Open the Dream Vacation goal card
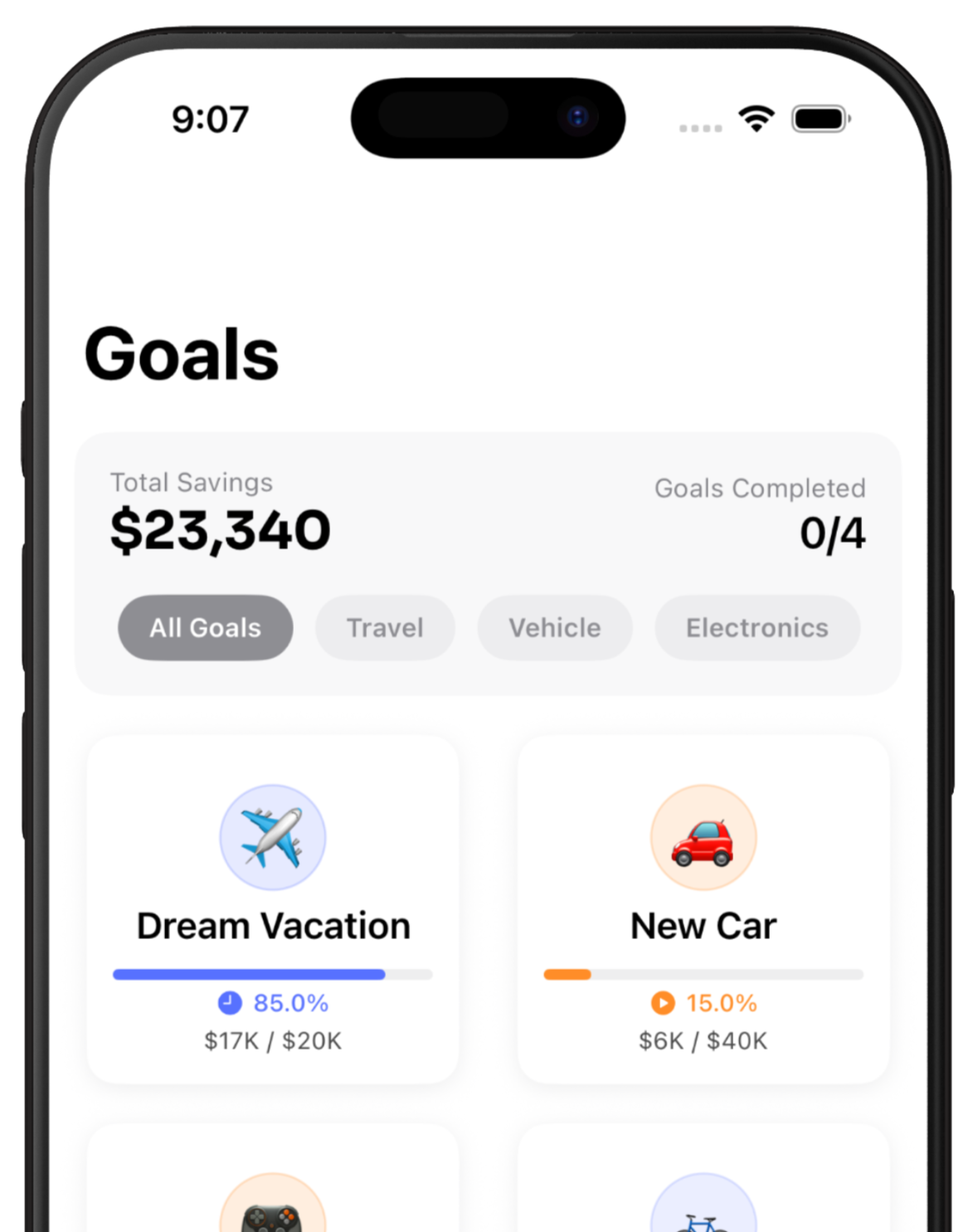This screenshot has height=1232, width=973. coord(273,909)
